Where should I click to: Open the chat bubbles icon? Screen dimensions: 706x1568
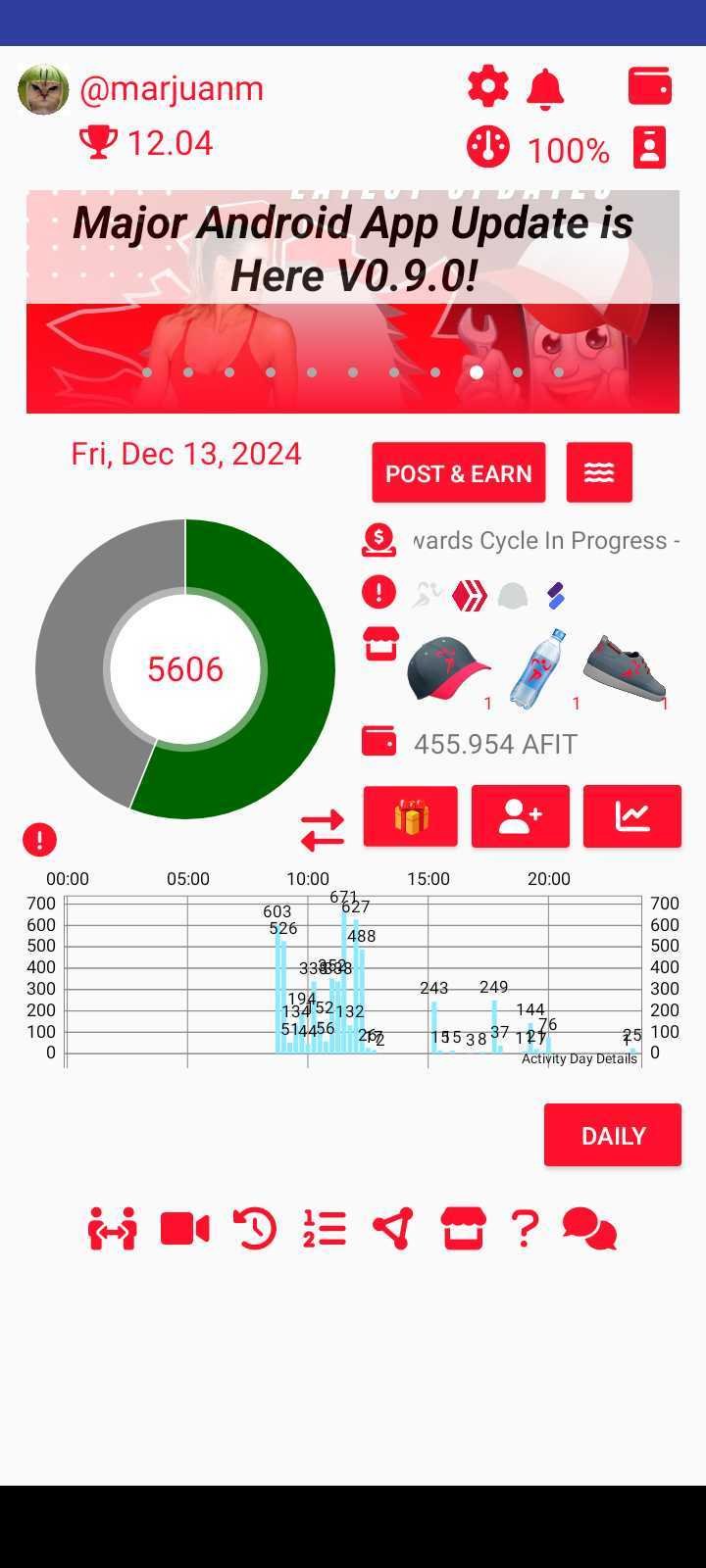[589, 1229]
